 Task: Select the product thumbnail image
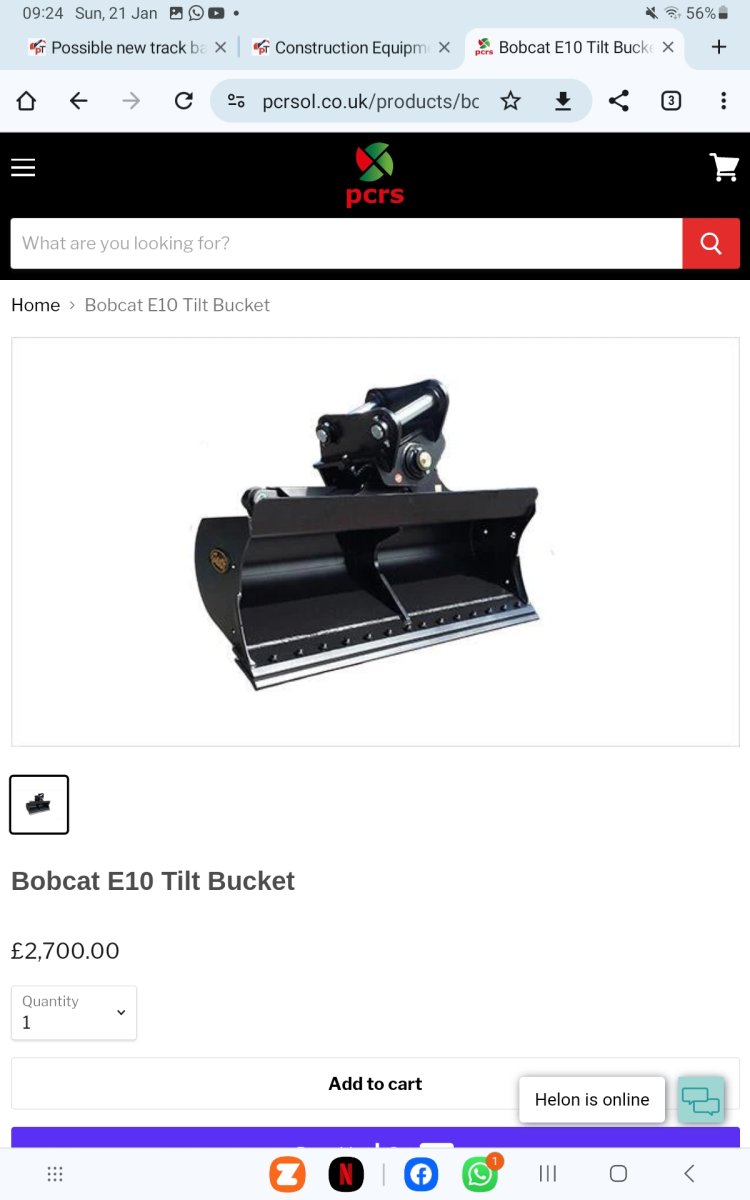point(39,804)
